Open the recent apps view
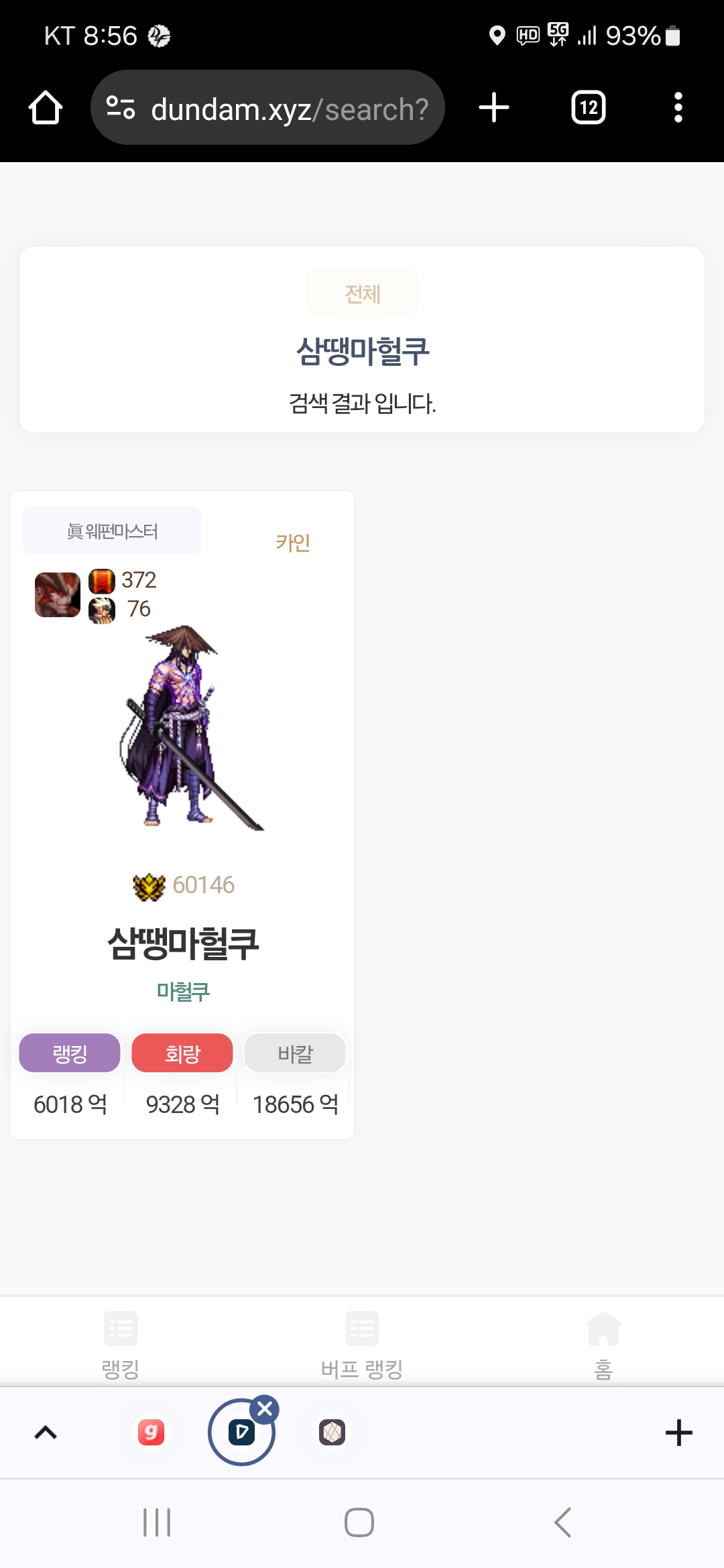The height and width of the screenshot is (1568, 724). [158, 1522]
